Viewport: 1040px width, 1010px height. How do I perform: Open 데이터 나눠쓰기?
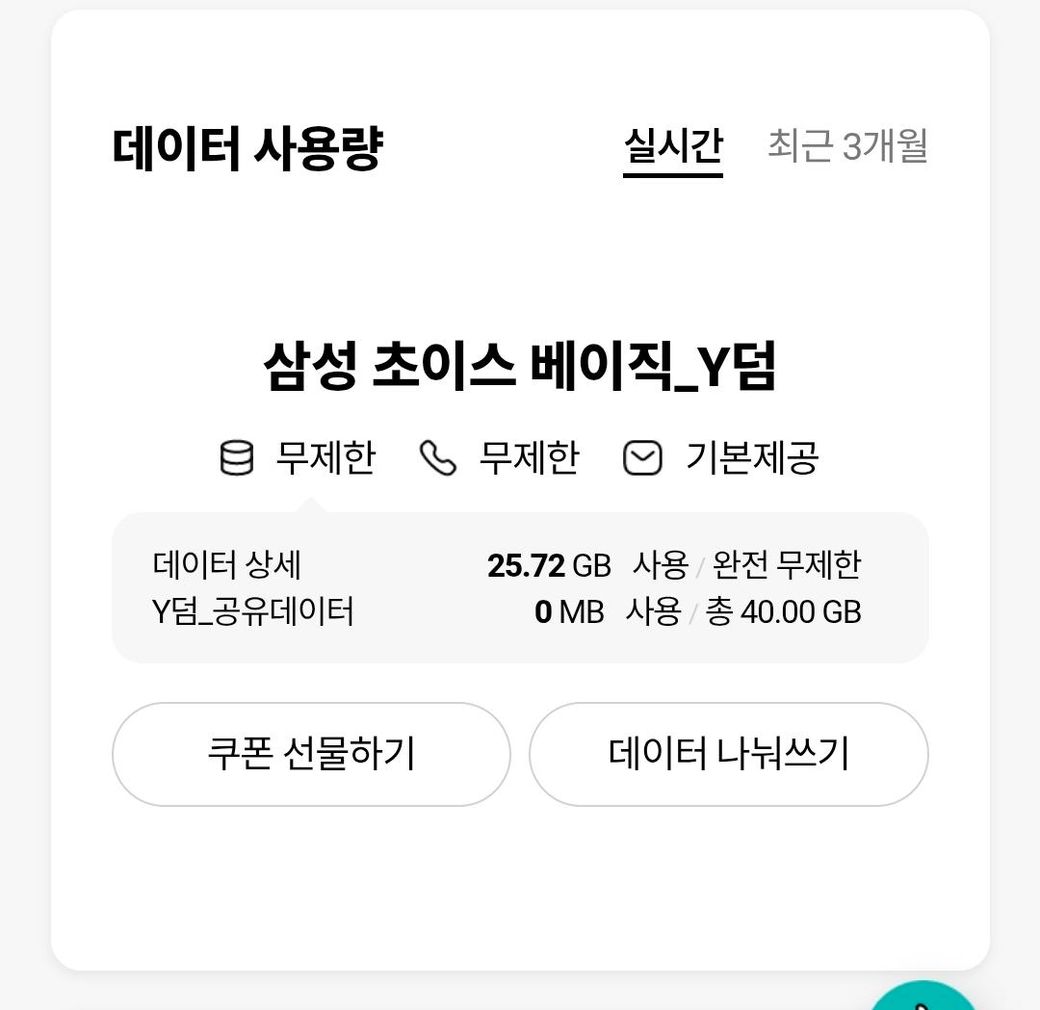tap(728, 754)
